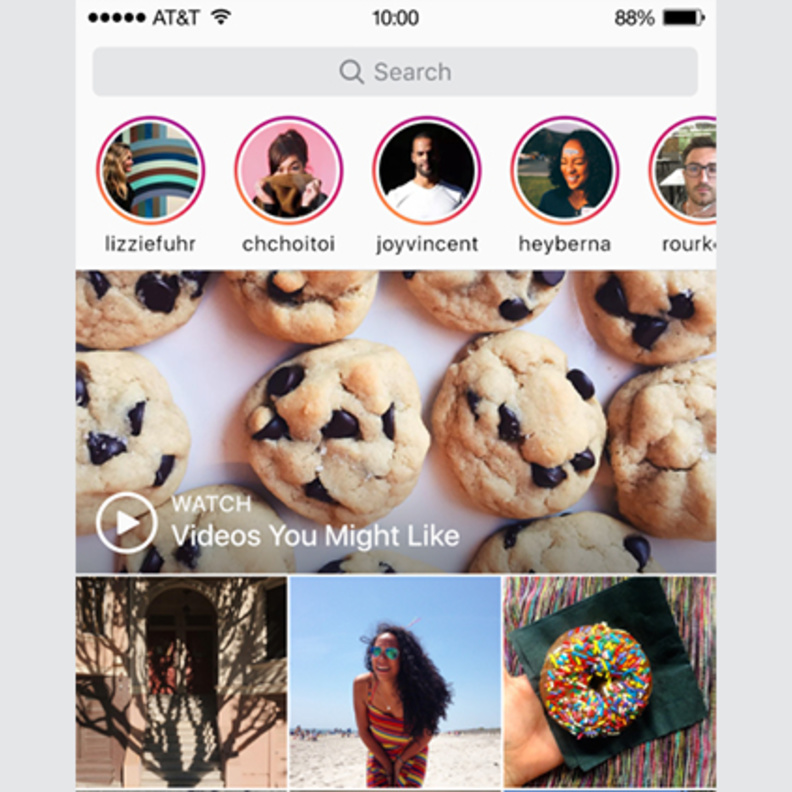
Task: View chchoitoi's story
Action: click(x=289, y=171)
